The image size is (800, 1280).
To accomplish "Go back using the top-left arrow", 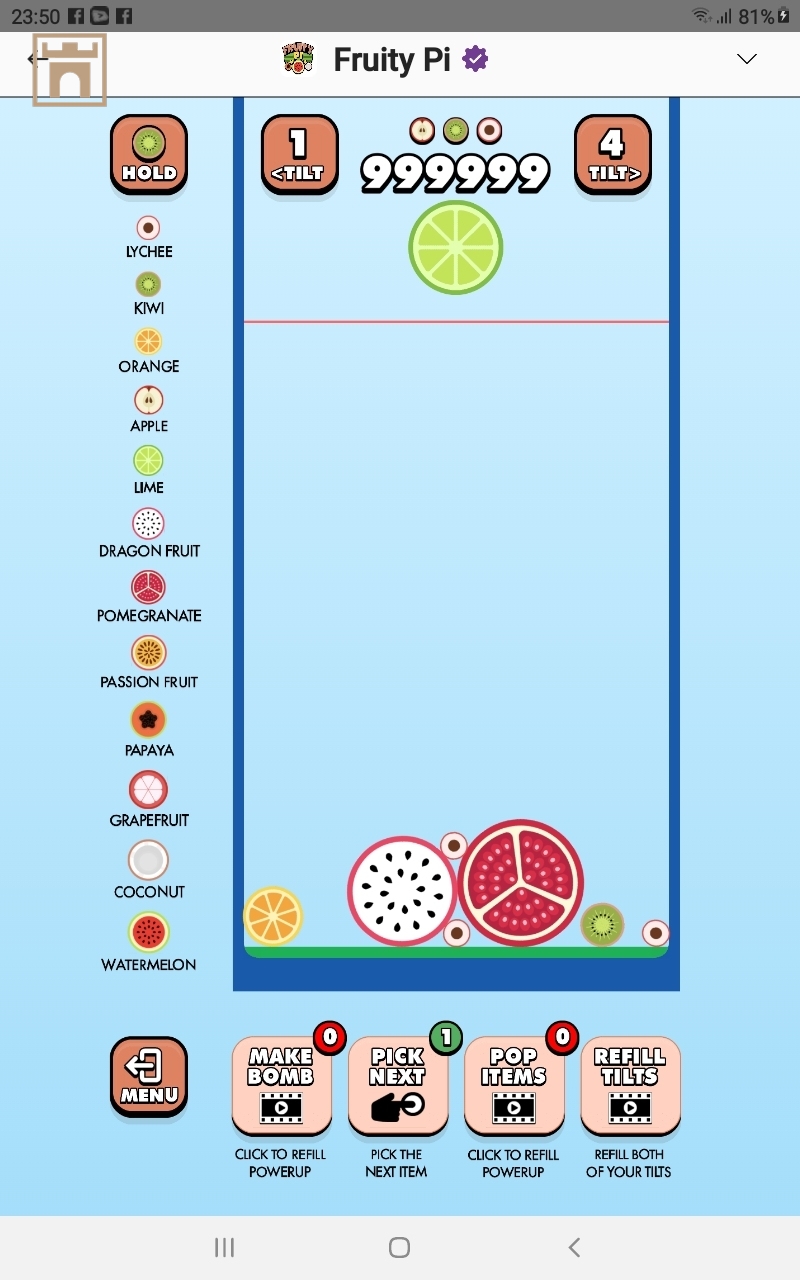I will coord(36,59).
